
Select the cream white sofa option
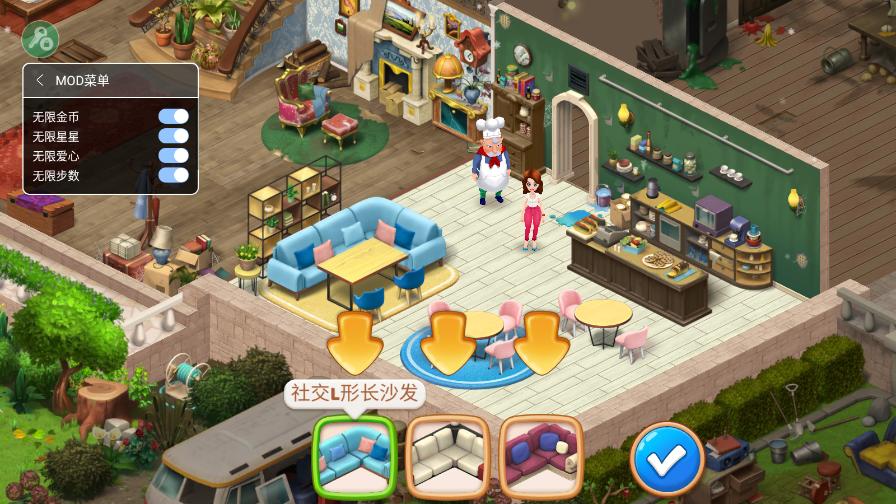(447, 453)
